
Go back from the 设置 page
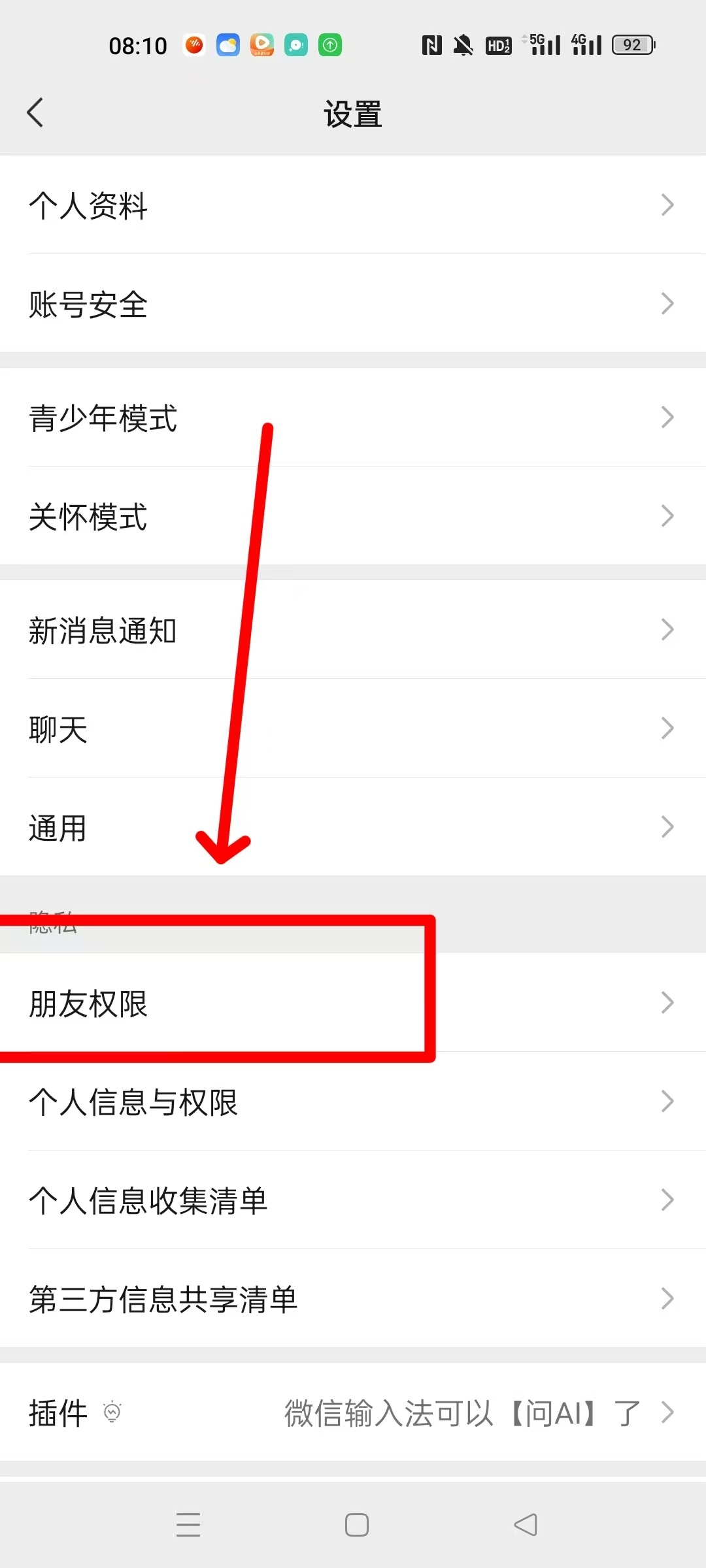click(36, 113)
